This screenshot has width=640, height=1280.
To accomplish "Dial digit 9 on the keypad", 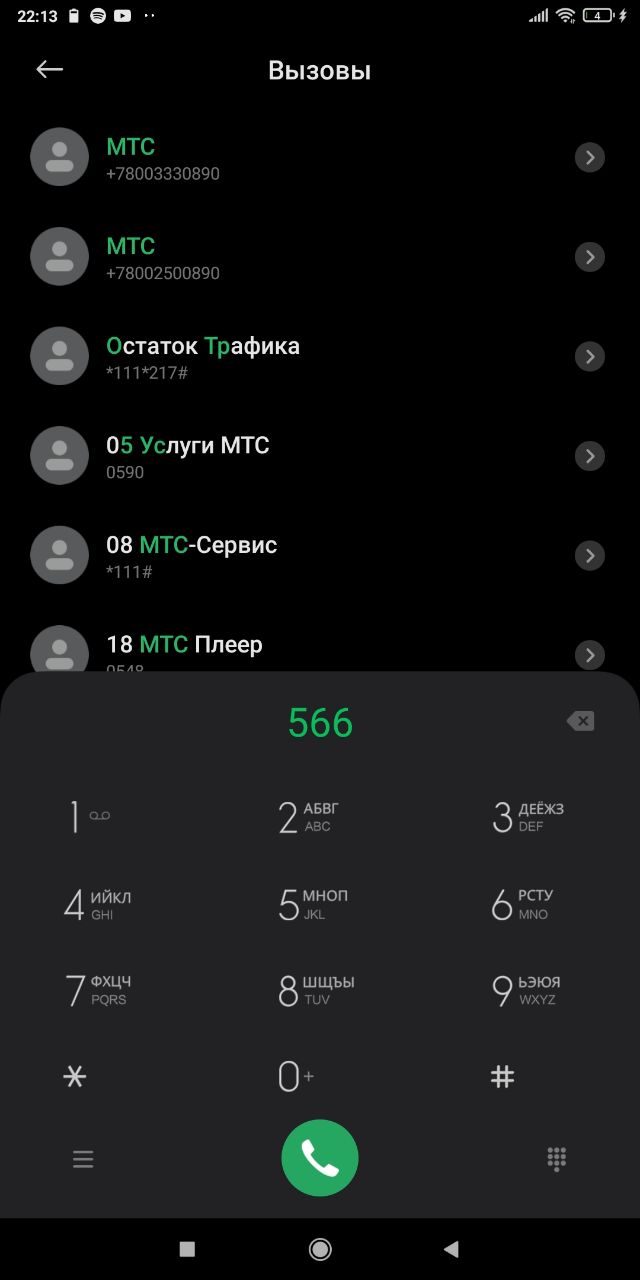I will (x=526, y=991).
